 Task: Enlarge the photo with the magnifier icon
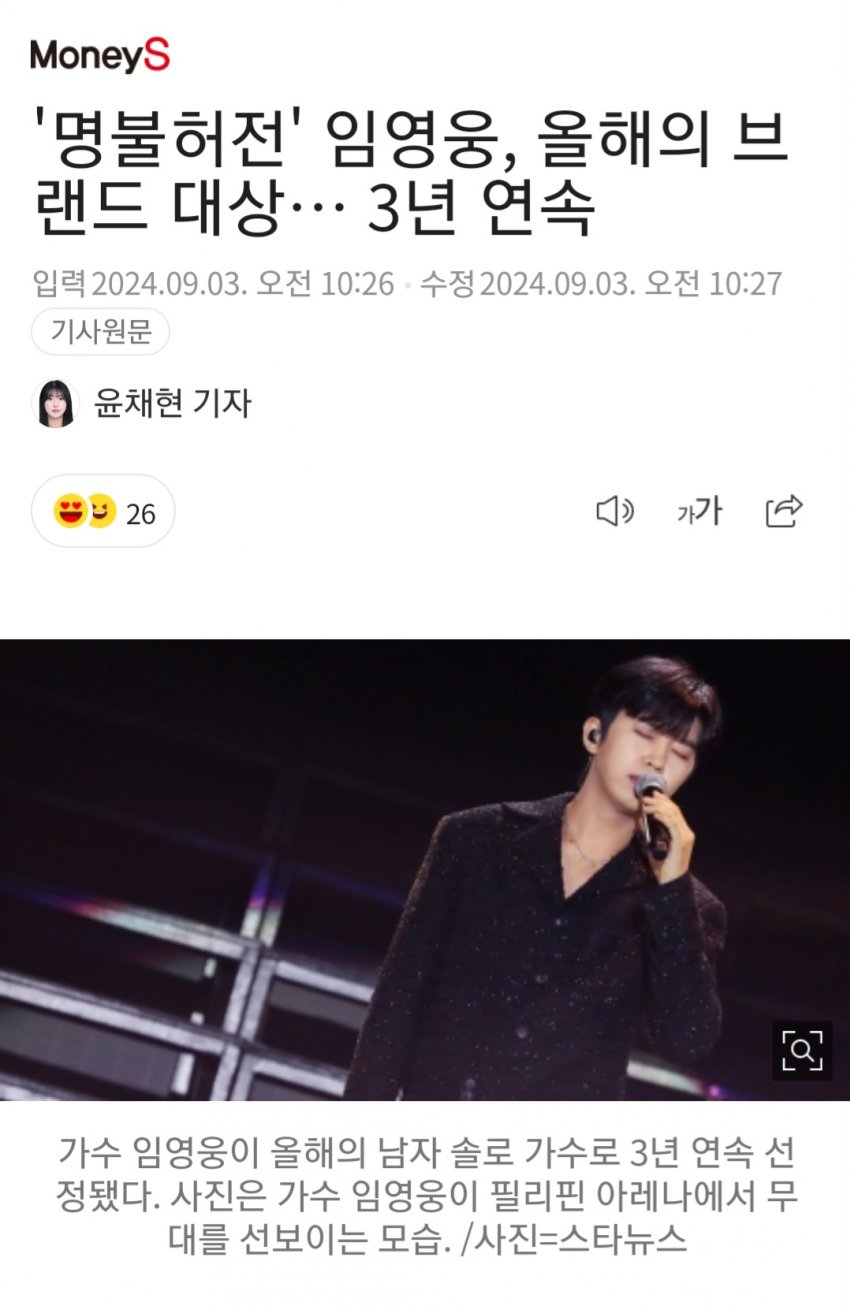pyautogui.click(x=802, y=1050)
